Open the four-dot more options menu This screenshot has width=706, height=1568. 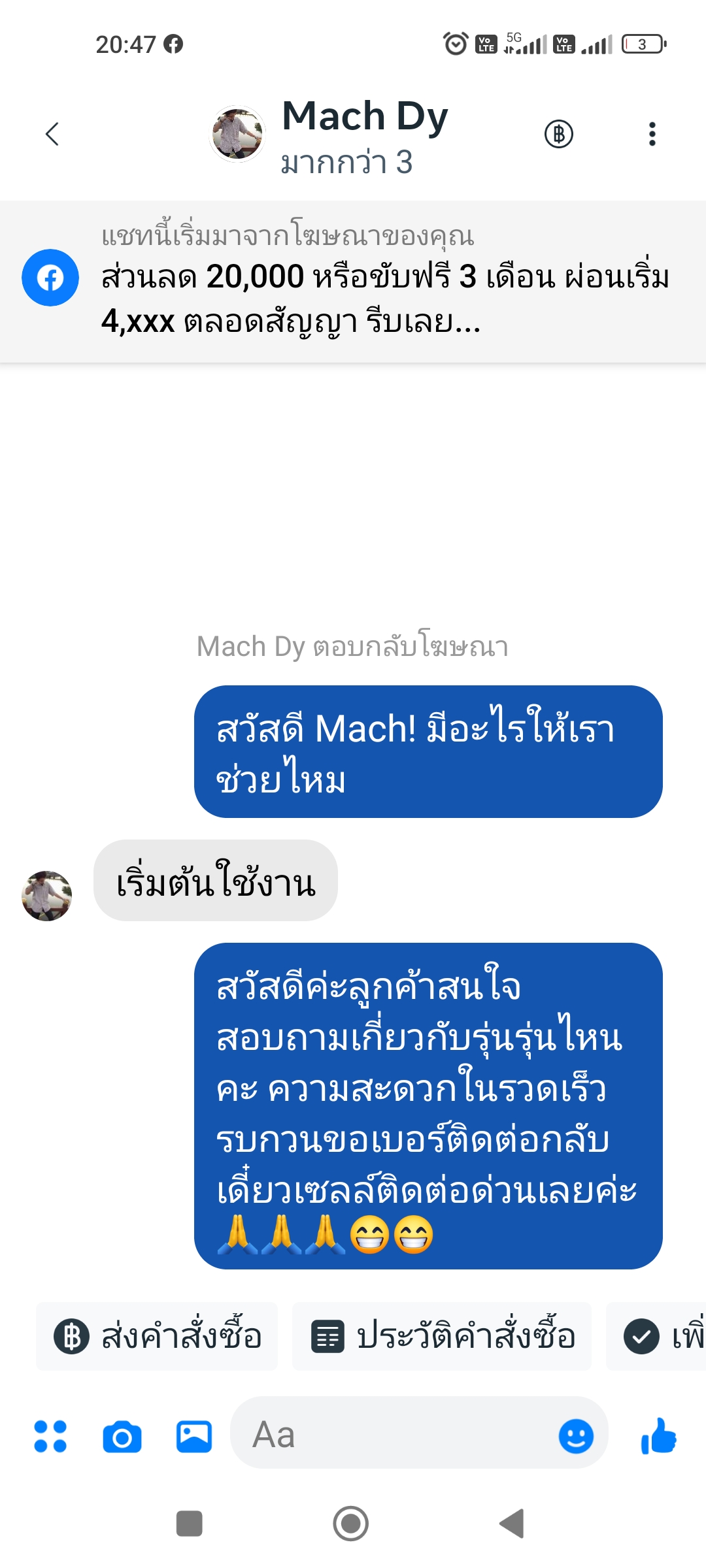(x=50, y=1436)
